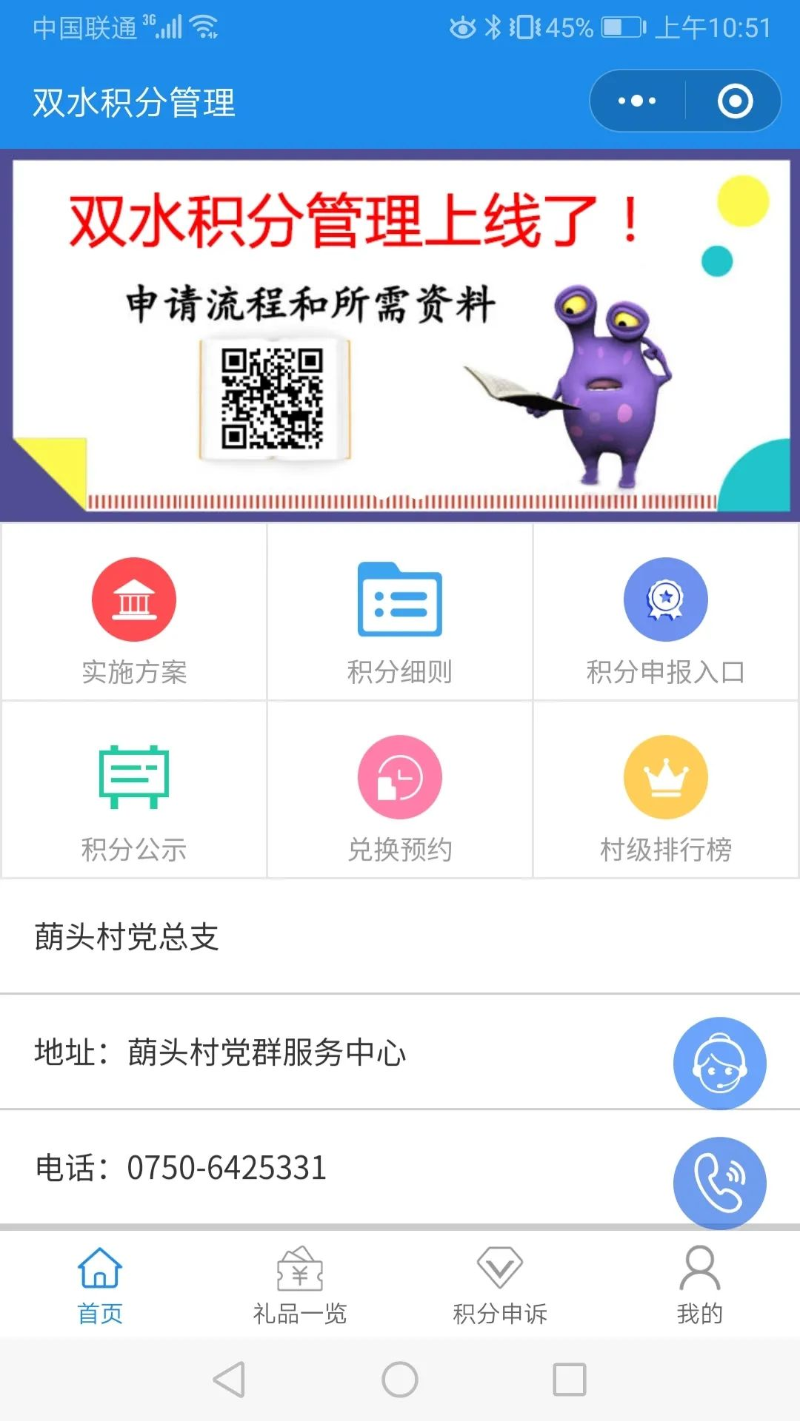Open 实施方案

tap(134, 612)
